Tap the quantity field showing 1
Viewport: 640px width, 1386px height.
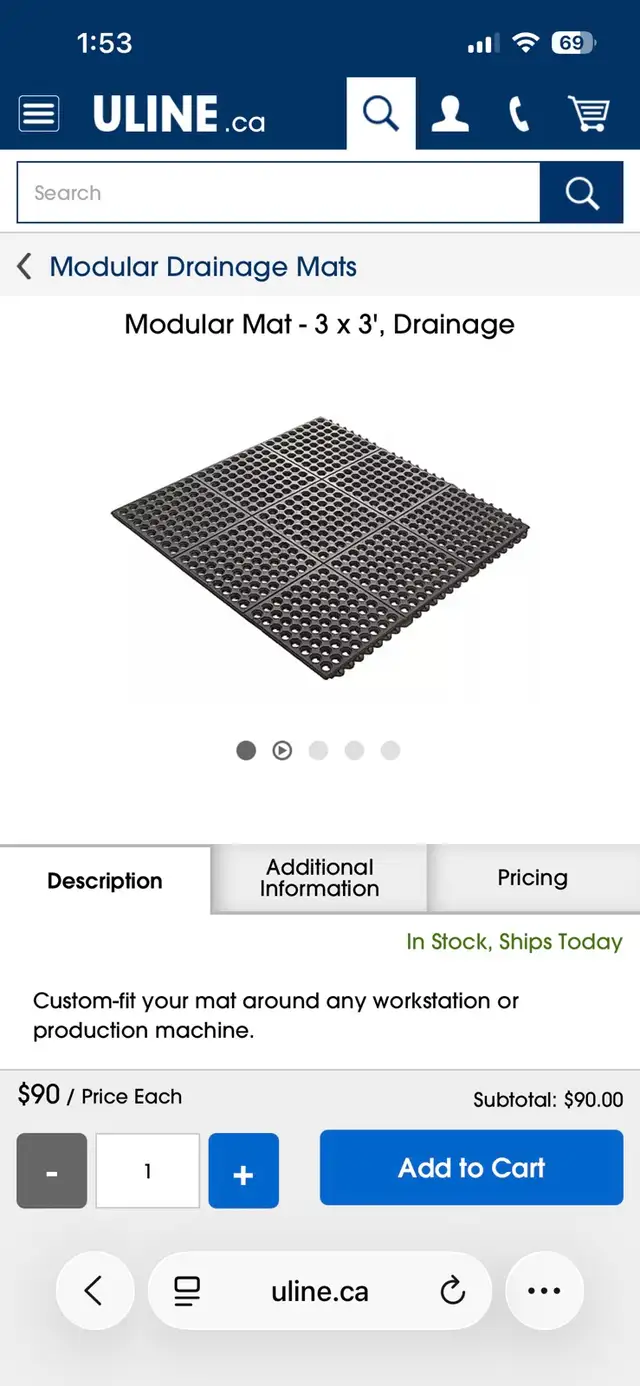[x=148, y=1171]
